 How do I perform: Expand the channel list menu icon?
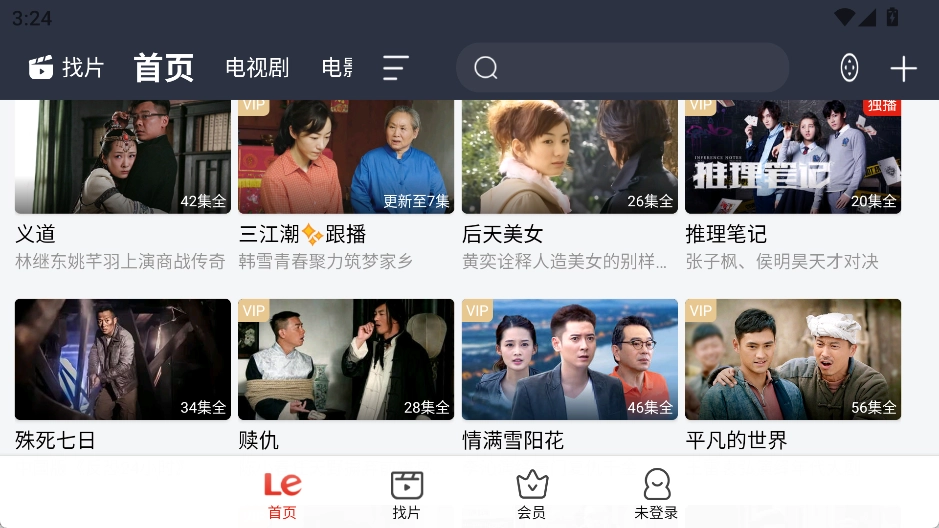(x=396, y=68)
